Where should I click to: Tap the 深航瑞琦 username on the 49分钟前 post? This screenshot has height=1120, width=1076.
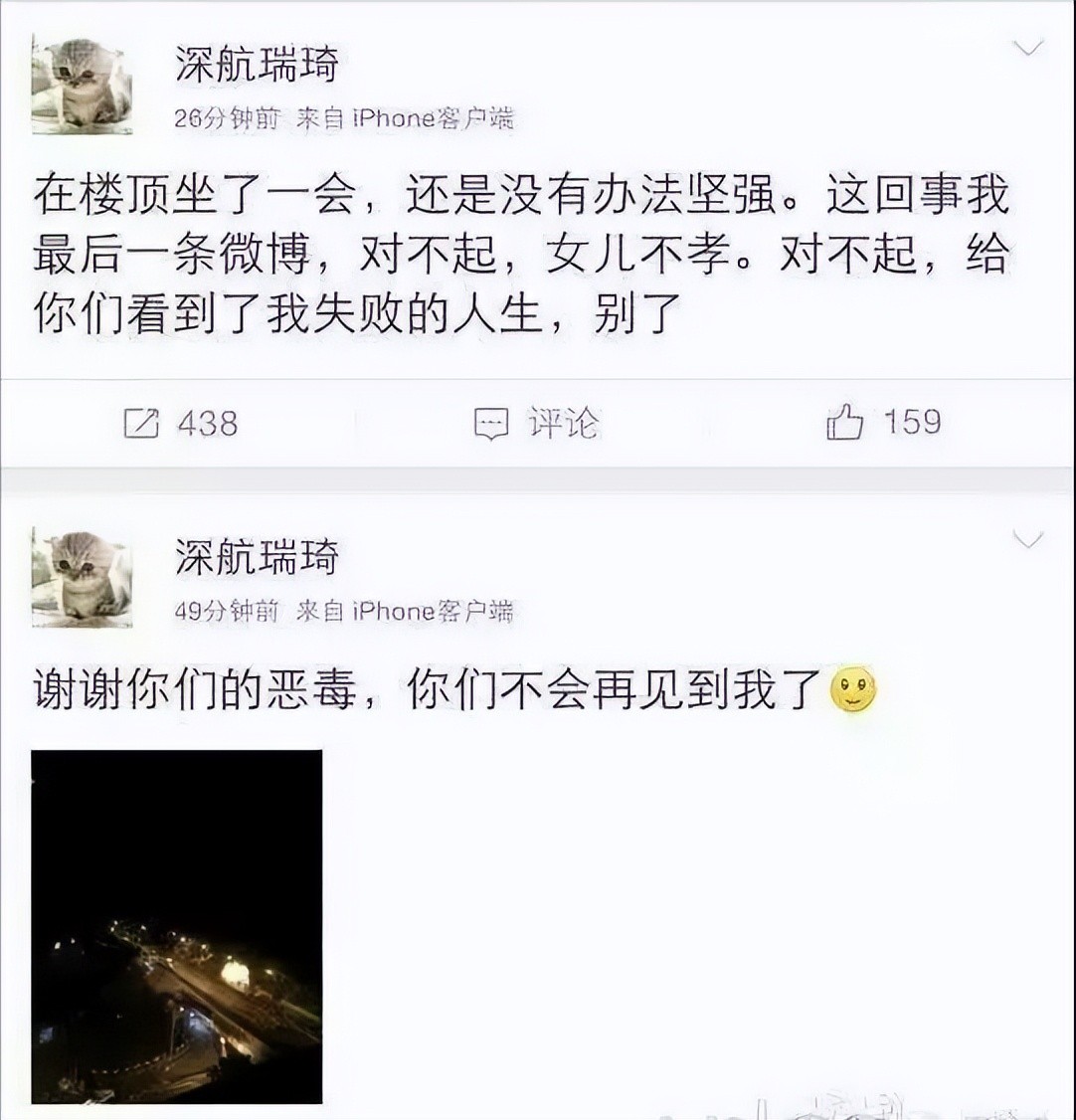(x=257, y=557)
